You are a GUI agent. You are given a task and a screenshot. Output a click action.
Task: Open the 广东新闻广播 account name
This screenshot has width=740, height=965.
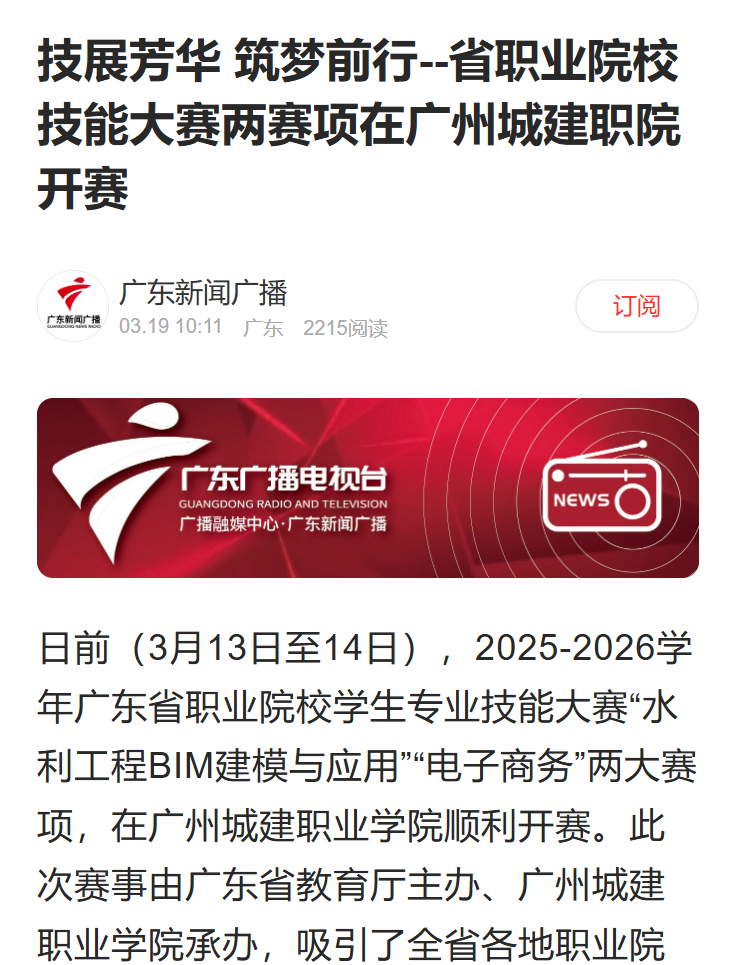pyautogui.click(x=203, y=293)
